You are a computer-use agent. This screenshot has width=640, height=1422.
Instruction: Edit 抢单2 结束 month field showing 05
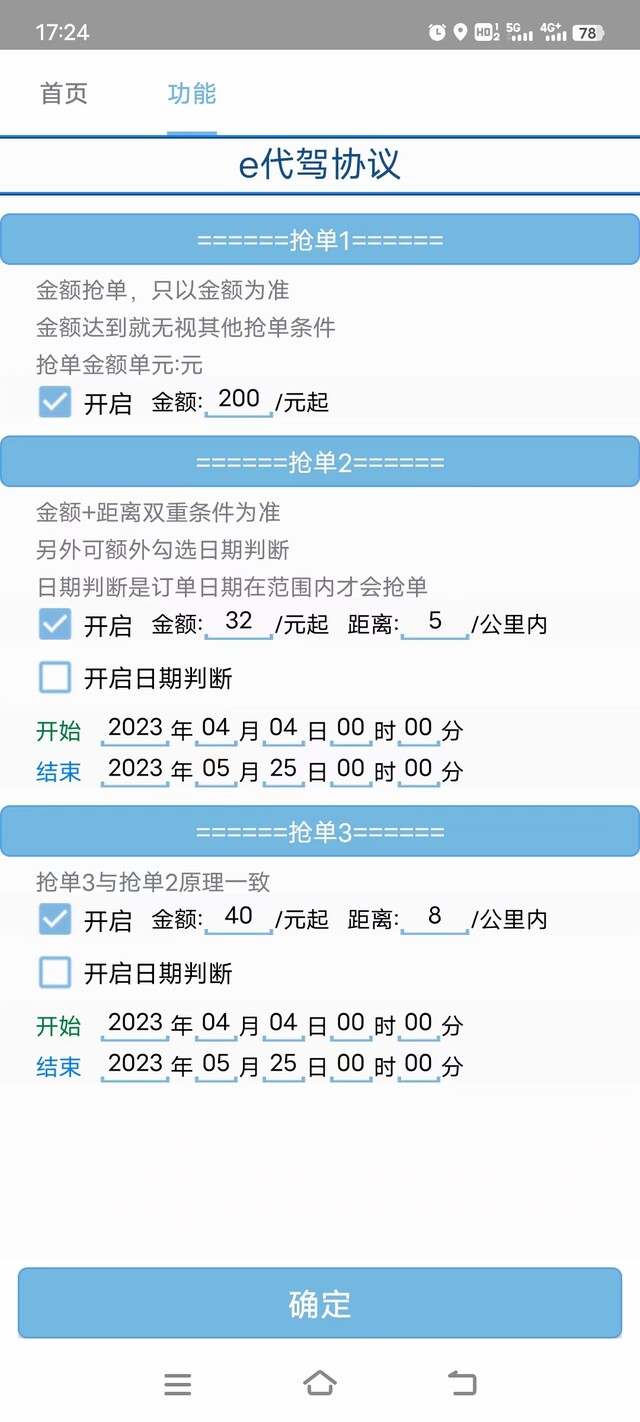216,771
